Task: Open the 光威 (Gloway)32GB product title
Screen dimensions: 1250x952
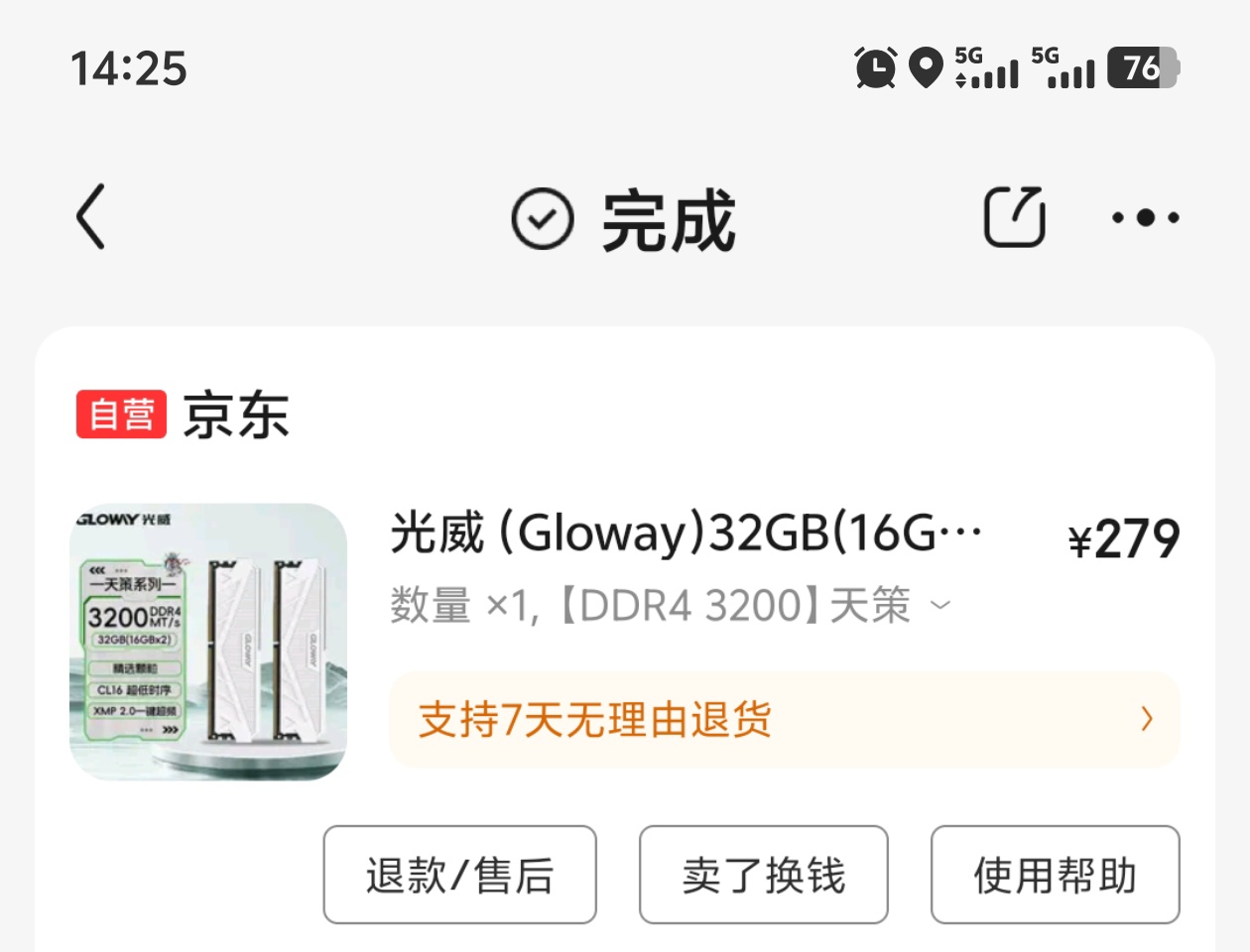Action: click(x=687, y=534)
